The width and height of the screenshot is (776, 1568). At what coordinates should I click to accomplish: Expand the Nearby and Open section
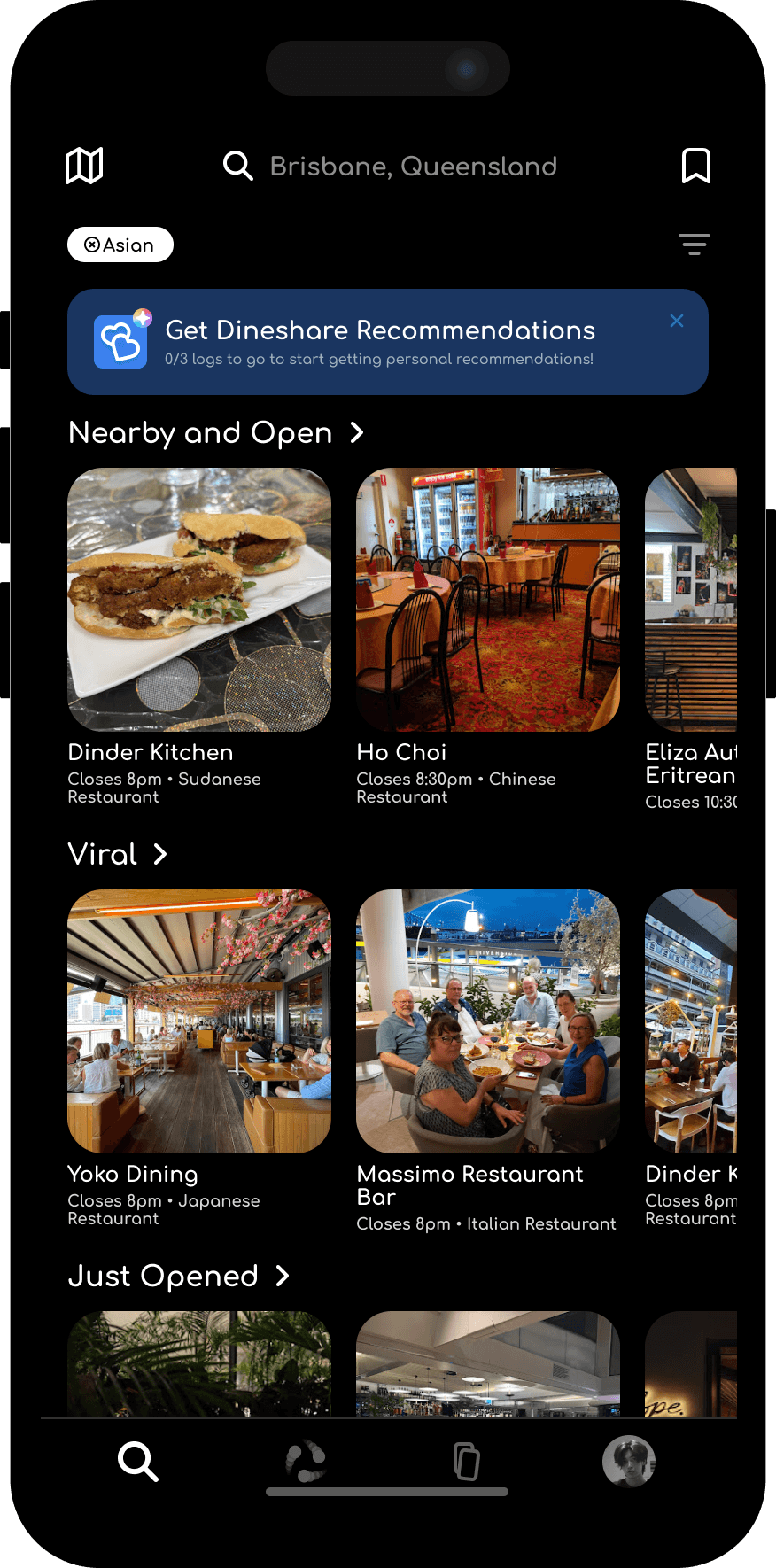click(x=357, y=432)
